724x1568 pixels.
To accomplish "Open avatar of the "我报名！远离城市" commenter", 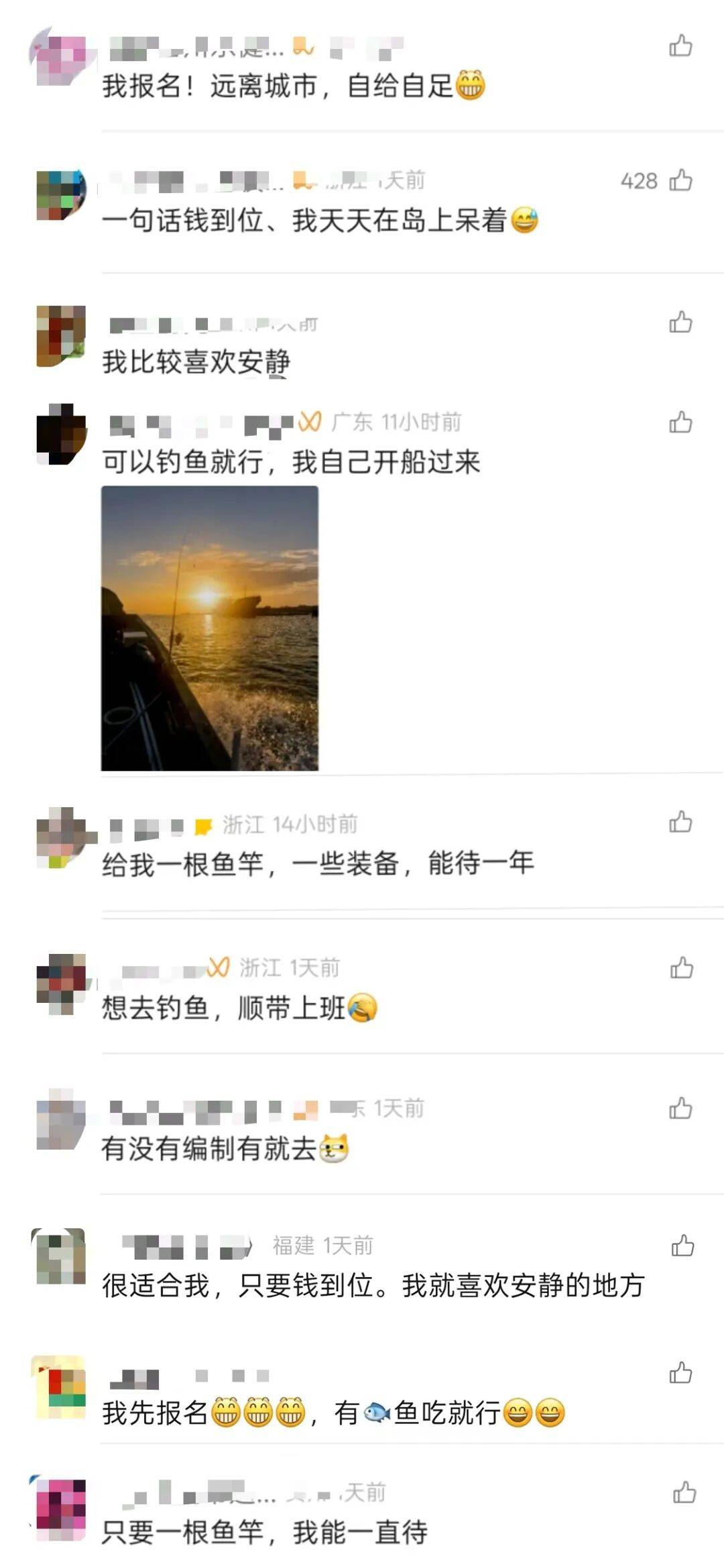I will click(60, 60).
